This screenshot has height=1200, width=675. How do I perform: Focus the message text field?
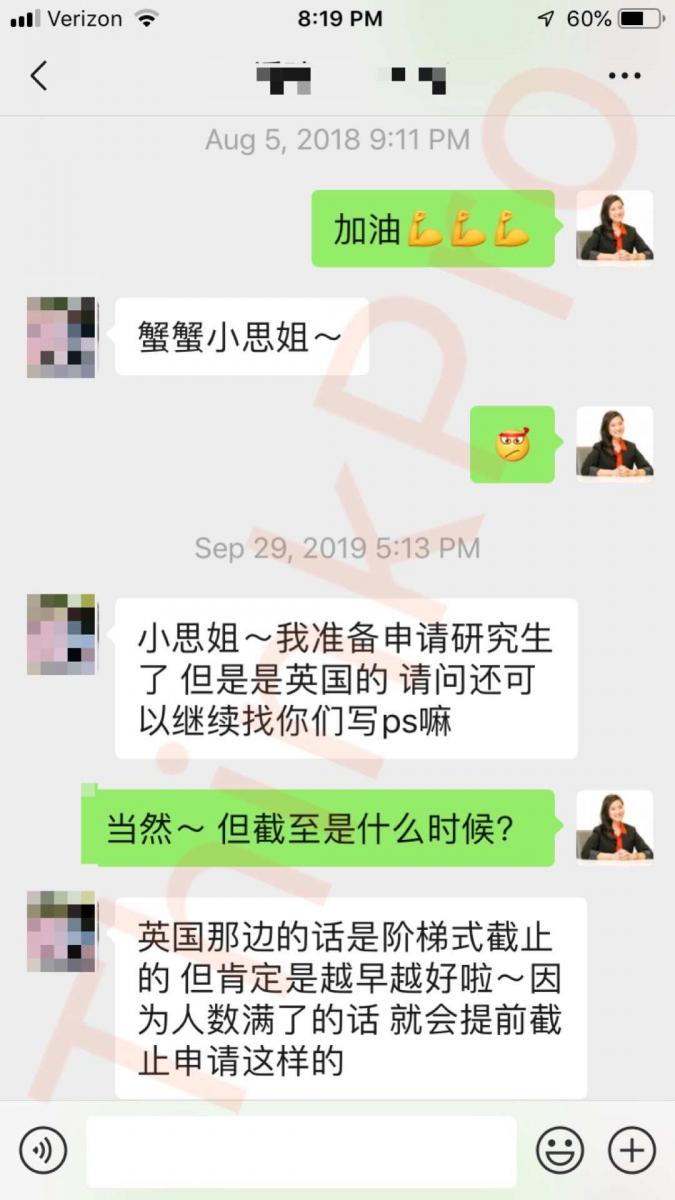301,1151
